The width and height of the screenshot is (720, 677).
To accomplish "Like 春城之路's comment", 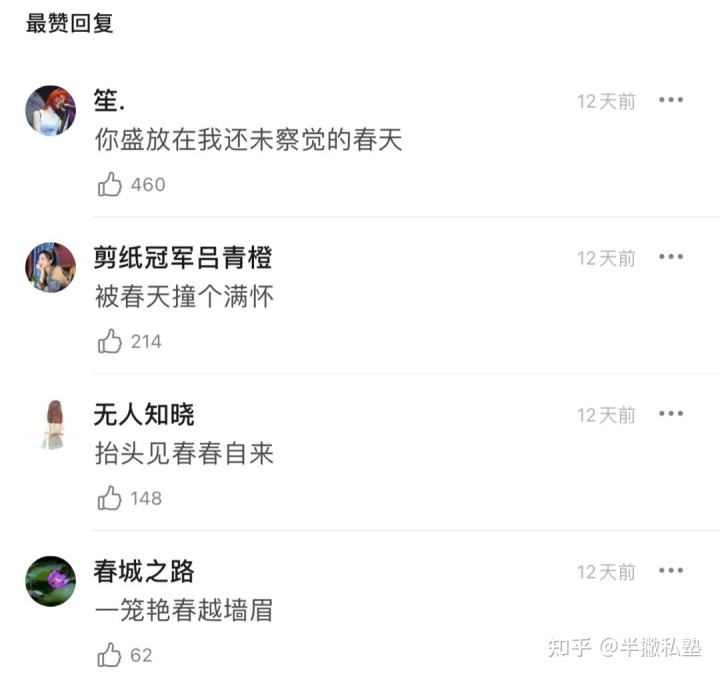I will pyautogui.click(x=110, y=655).
